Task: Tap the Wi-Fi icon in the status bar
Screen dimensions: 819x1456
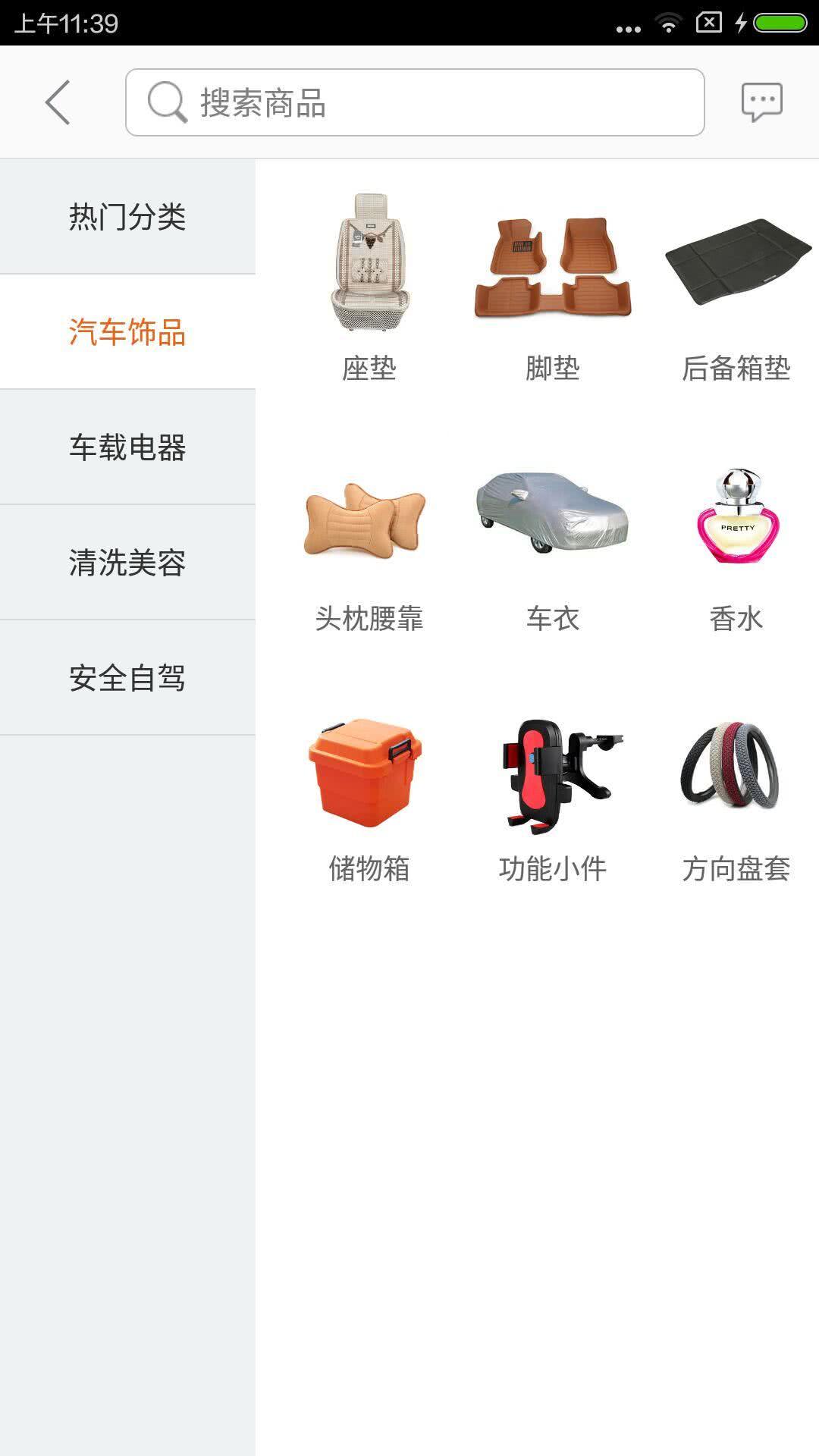Action: point(667,23)
